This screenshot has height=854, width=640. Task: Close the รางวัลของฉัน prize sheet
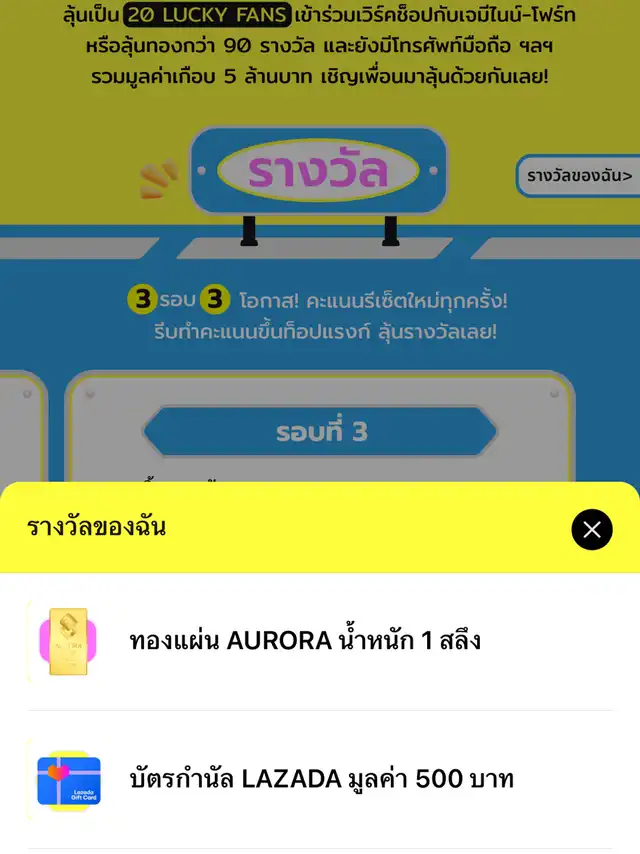[592, 529]
